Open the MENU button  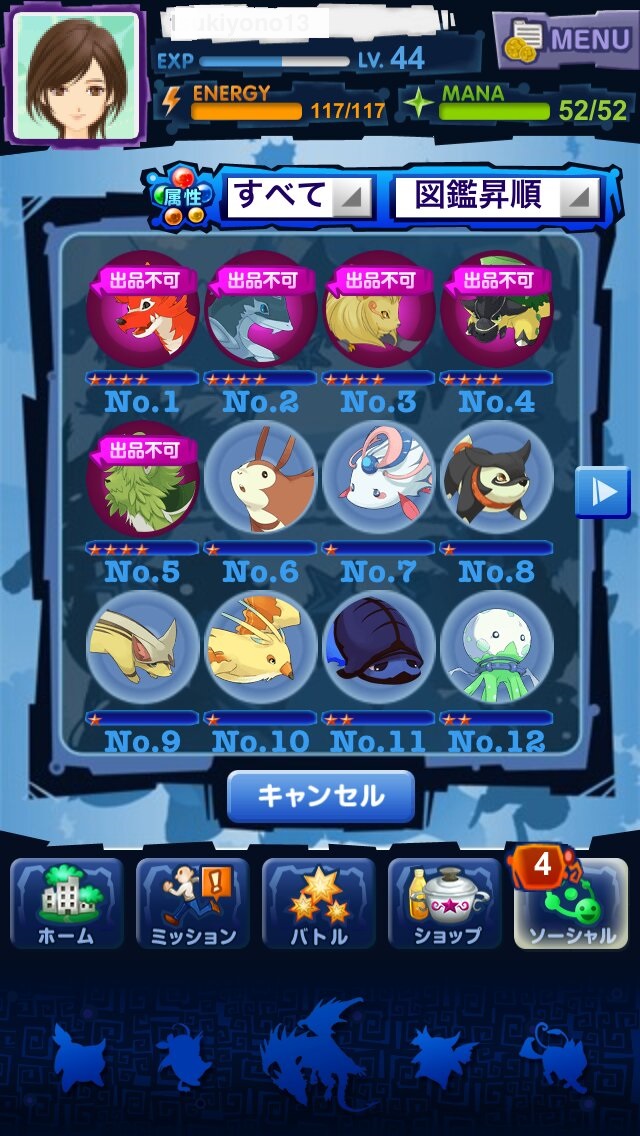tap(567, 39)
